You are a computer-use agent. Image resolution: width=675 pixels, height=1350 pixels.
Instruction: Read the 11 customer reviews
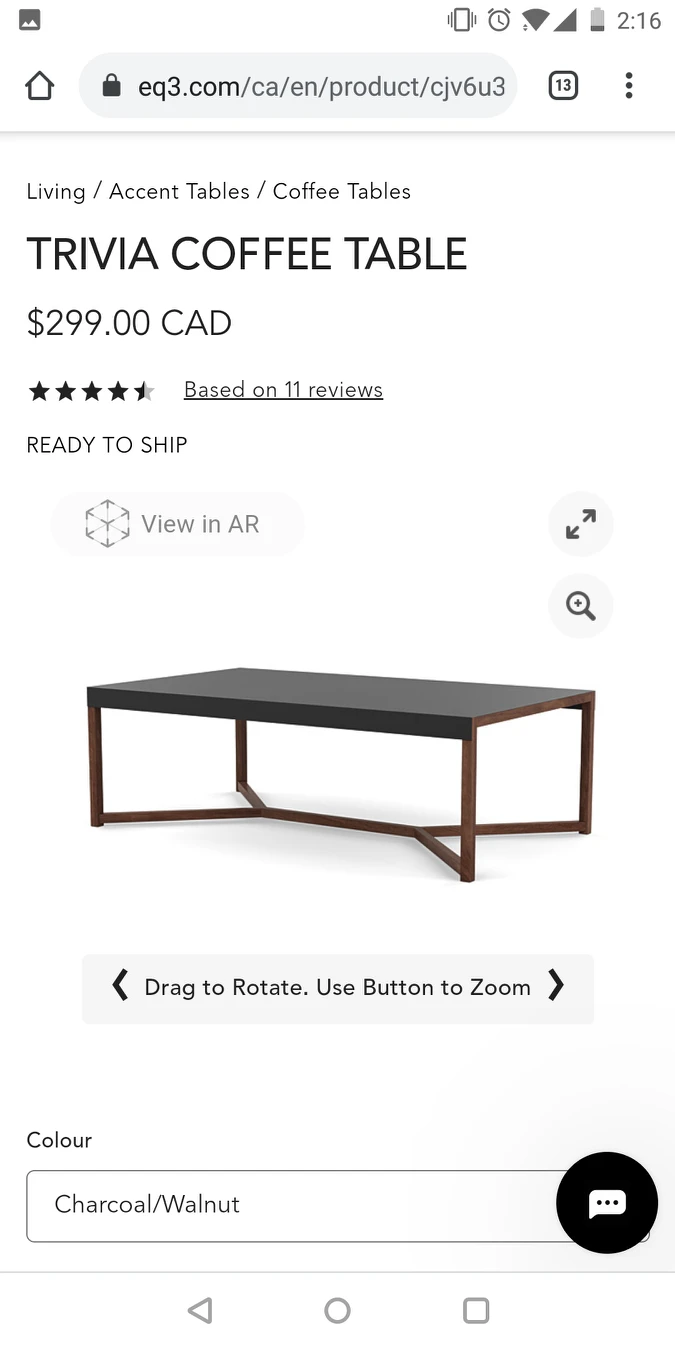pos(283,390)
